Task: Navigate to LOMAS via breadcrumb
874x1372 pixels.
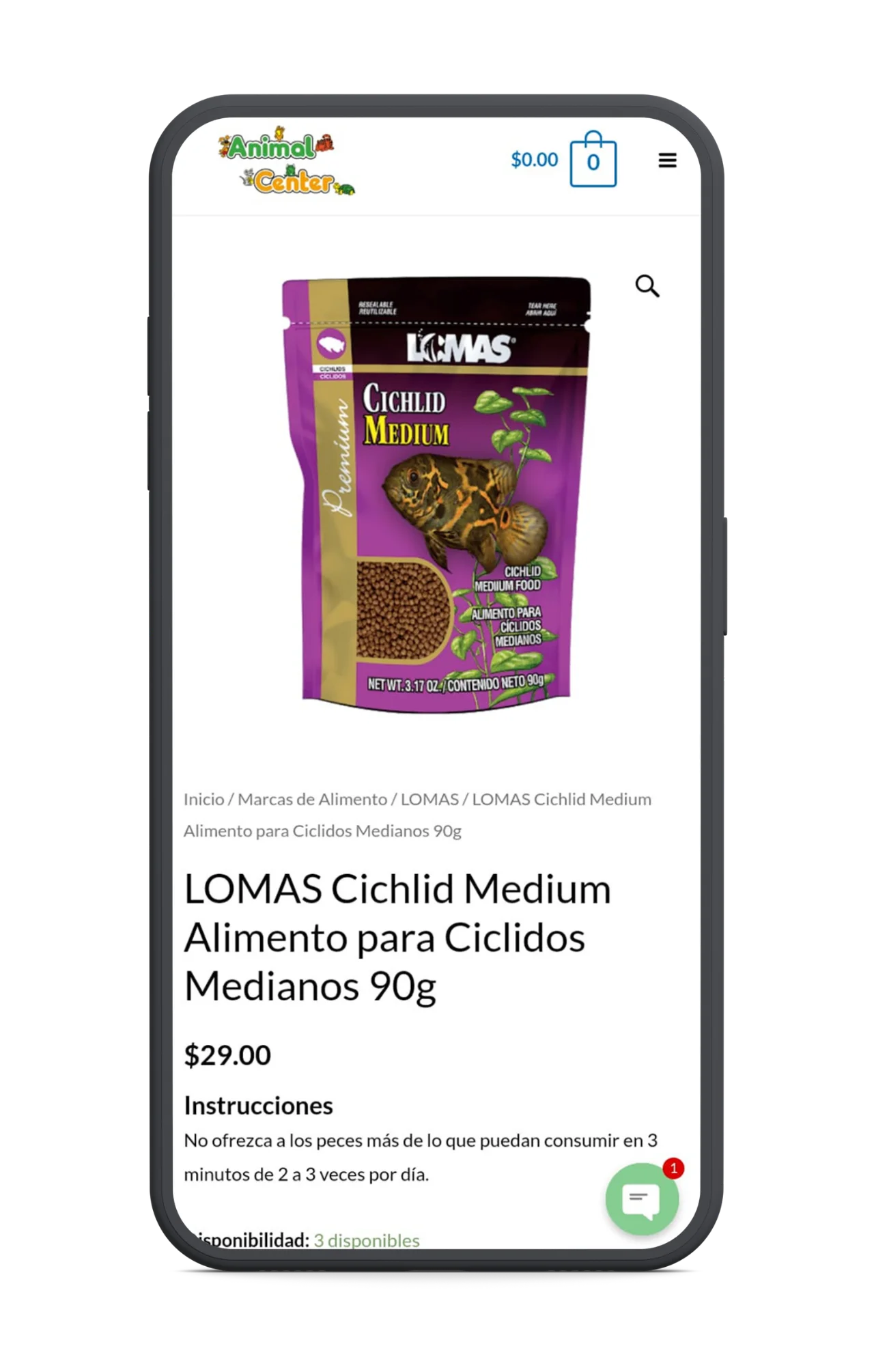Action: [x=430, y=799]
